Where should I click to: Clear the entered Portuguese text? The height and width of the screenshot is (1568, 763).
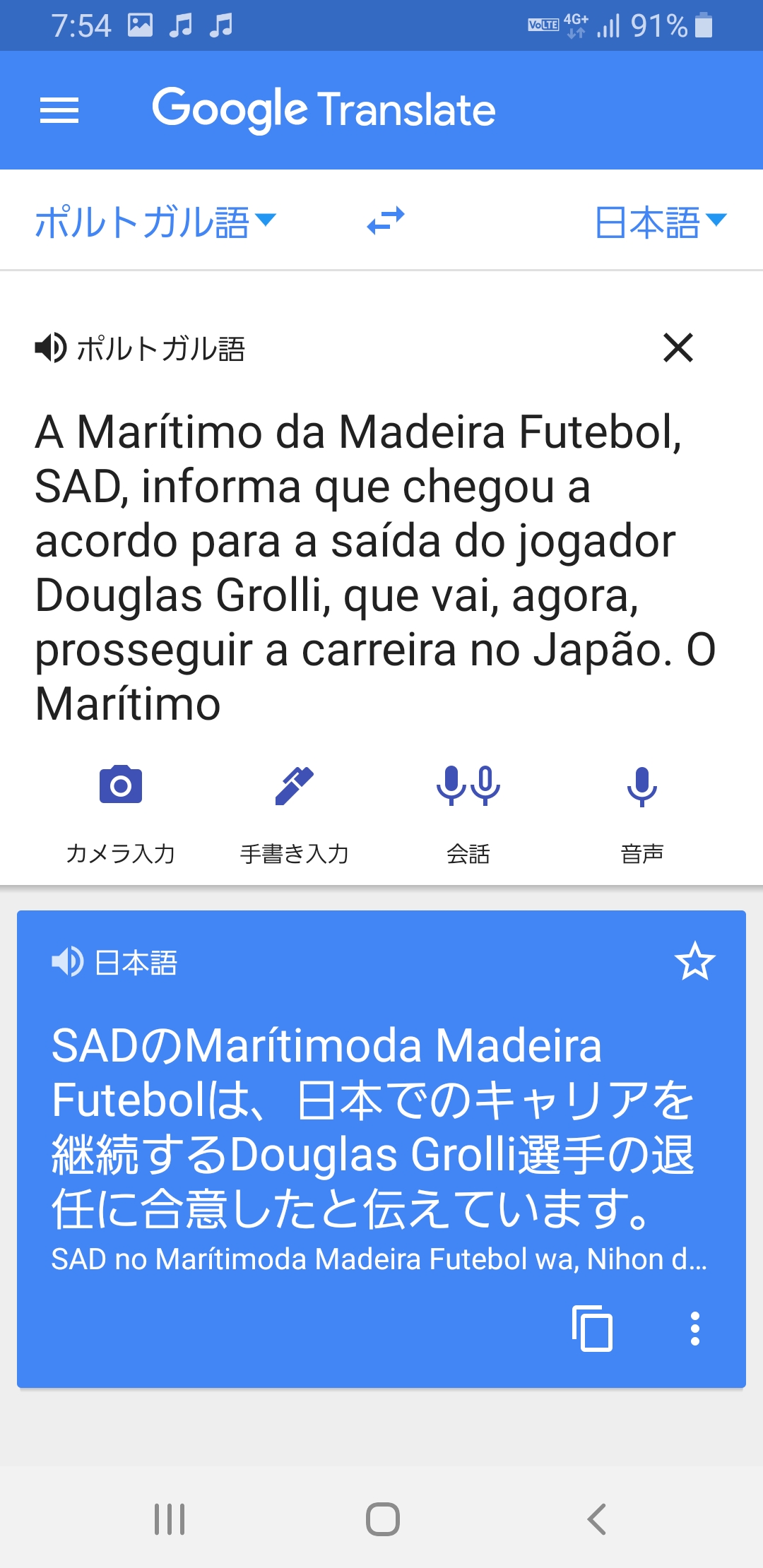(678, 348)
